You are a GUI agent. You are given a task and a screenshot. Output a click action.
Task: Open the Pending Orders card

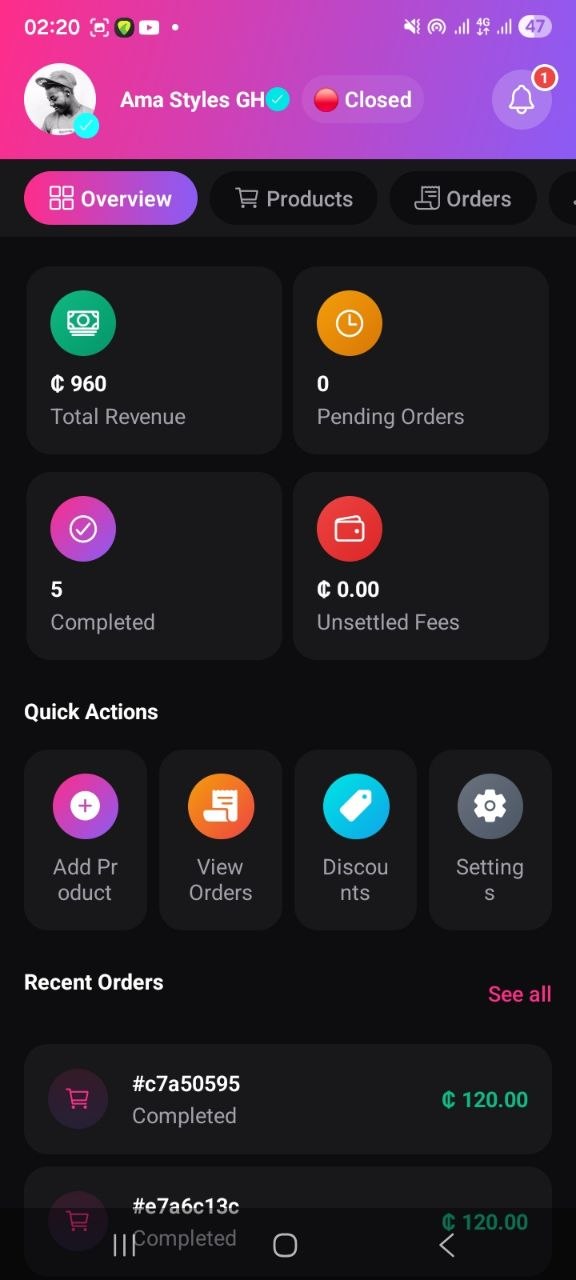click(421, 360)
